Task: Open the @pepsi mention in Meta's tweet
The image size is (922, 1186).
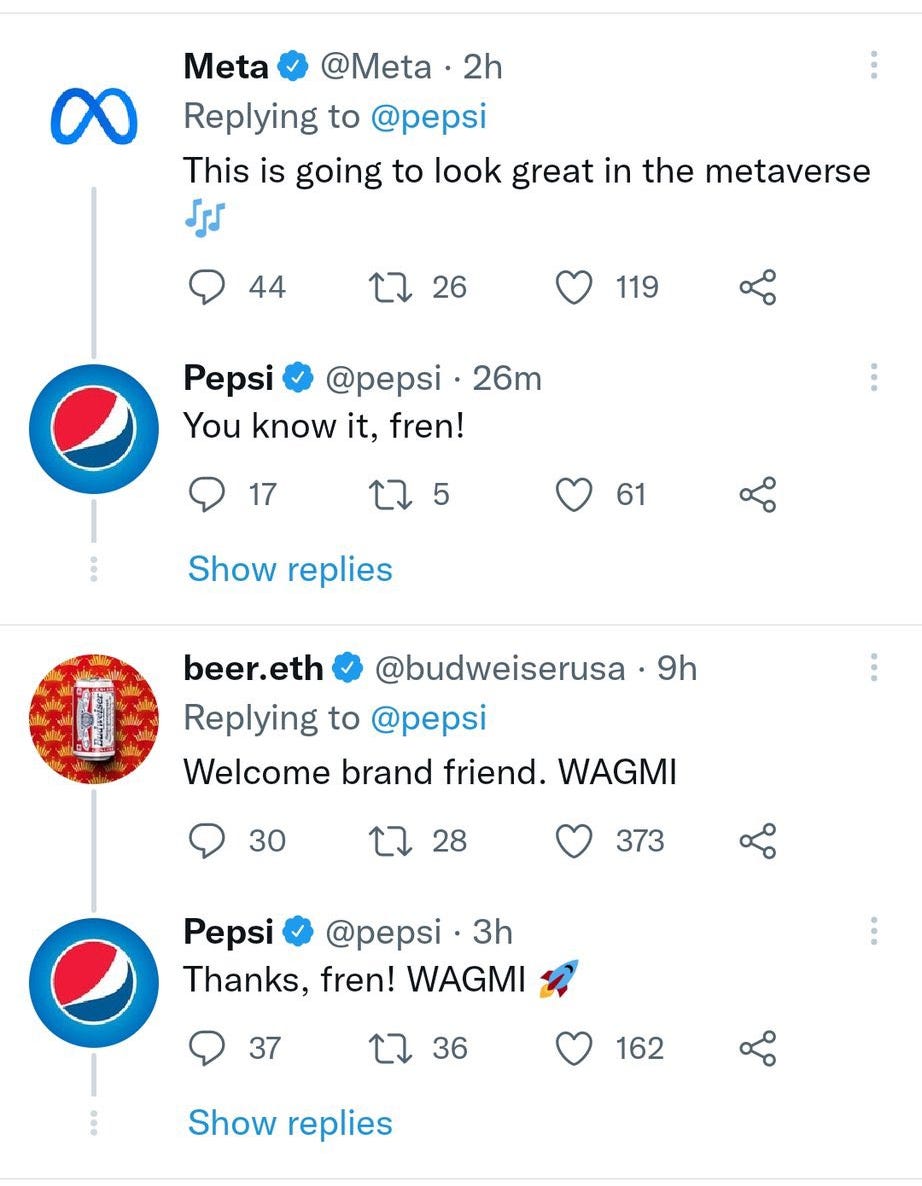Action: 428,117
